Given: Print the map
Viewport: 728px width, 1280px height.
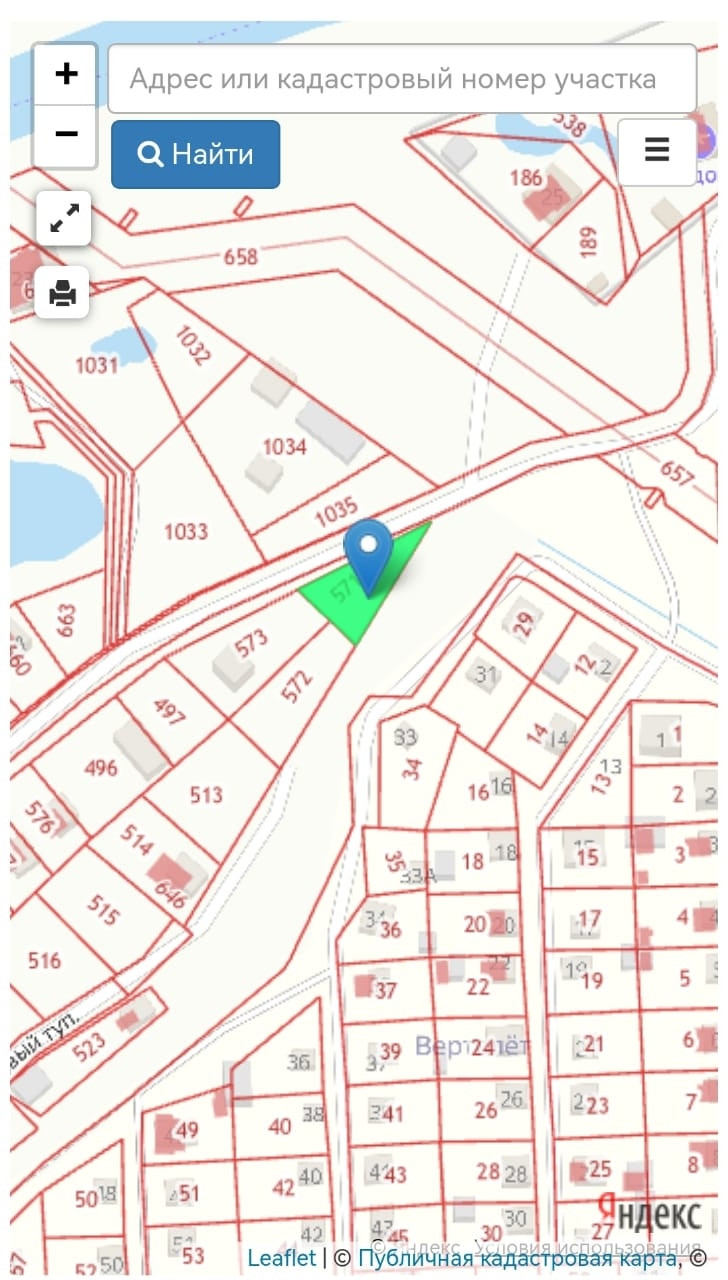Looking at the screenshot, I should (63, 293).
